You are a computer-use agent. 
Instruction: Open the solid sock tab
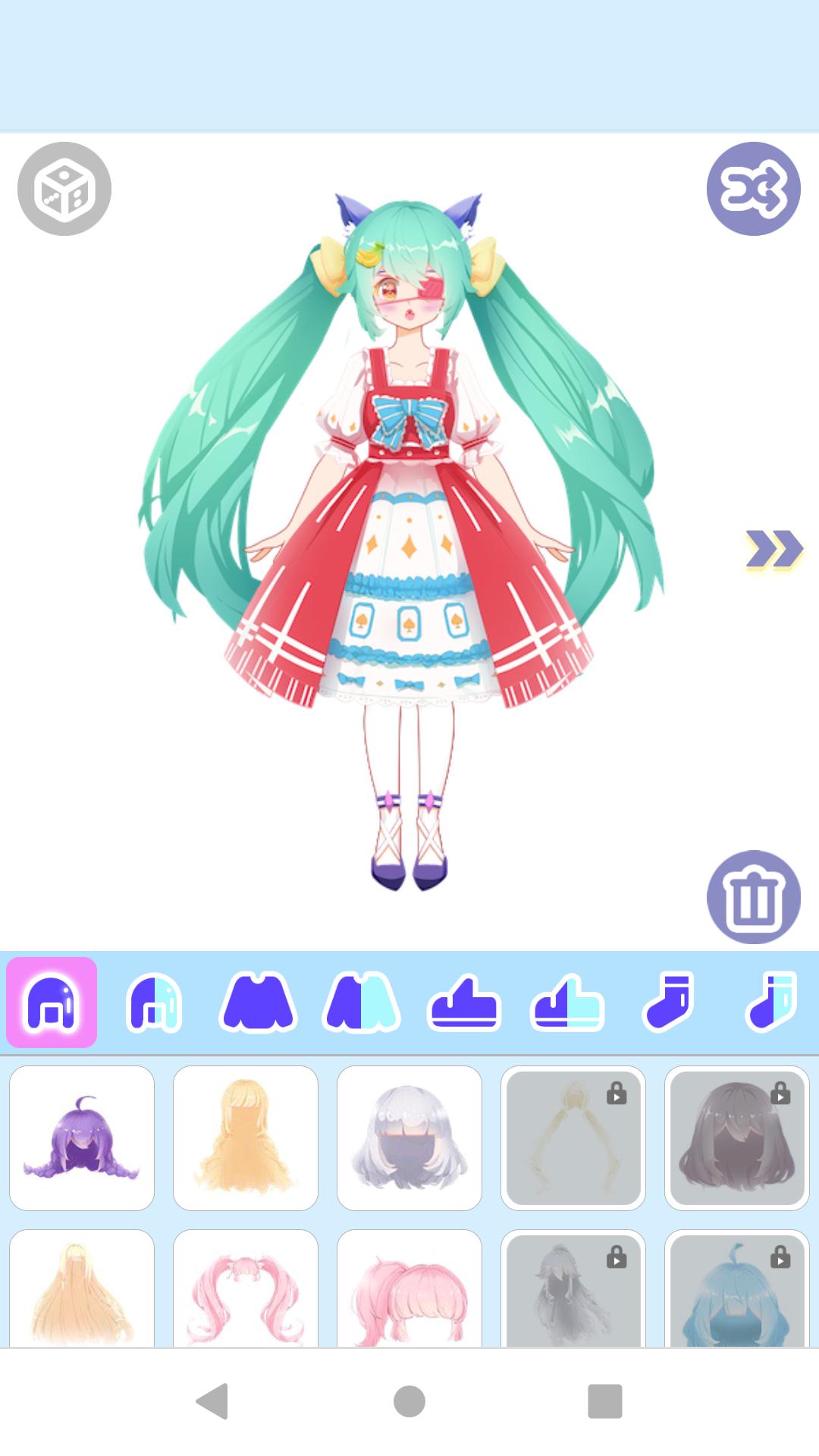click(669, 1003)
